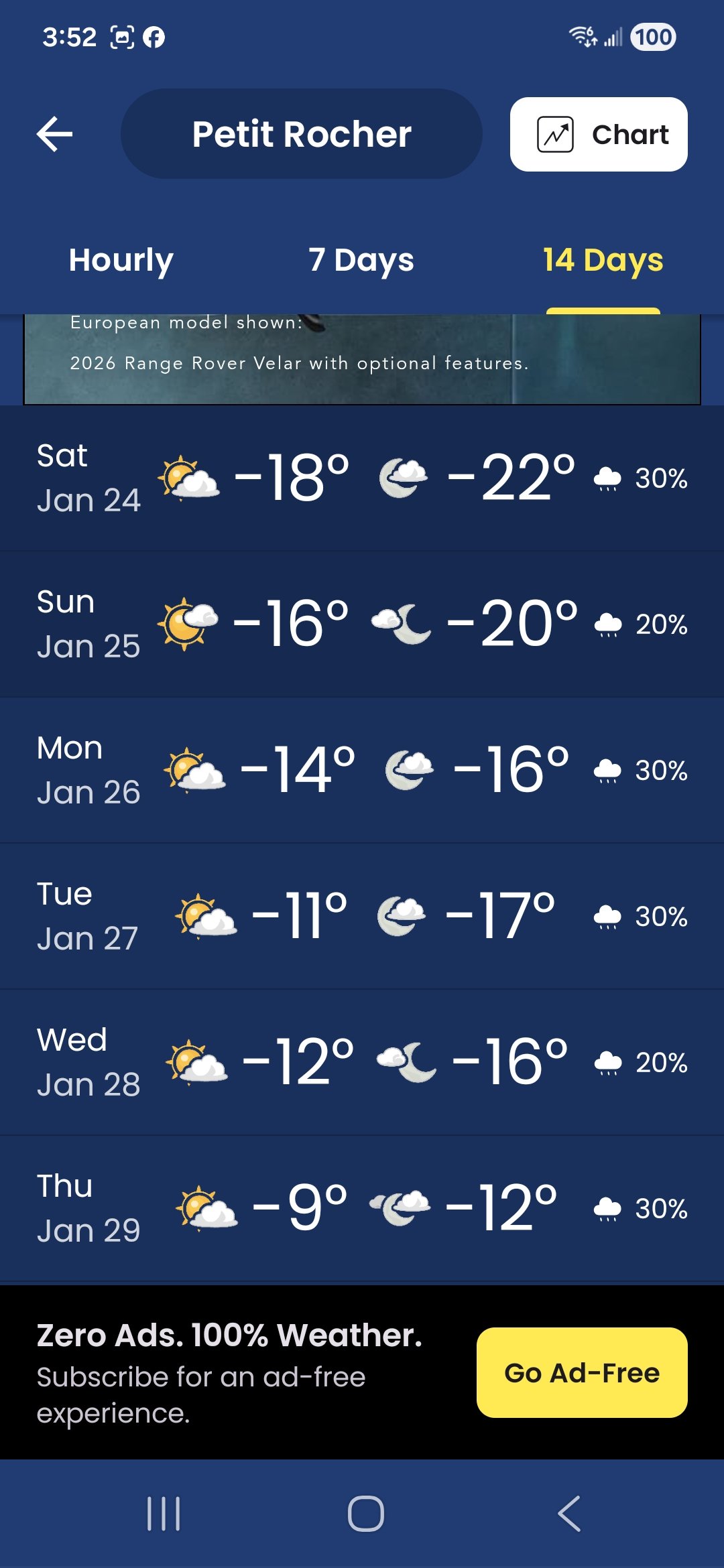Go back using the arrow icon
The image size is (724, 1568).
coord(55,134)
